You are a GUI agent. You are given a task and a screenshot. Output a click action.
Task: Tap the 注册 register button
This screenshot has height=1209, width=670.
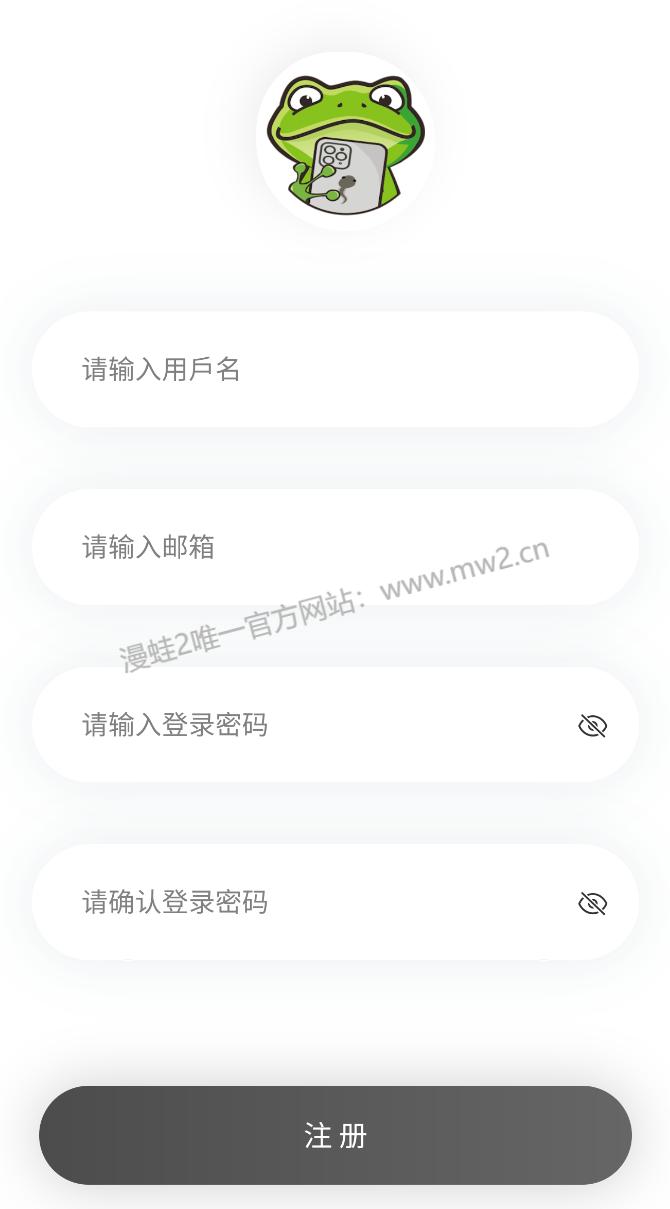coord(335,1136)
